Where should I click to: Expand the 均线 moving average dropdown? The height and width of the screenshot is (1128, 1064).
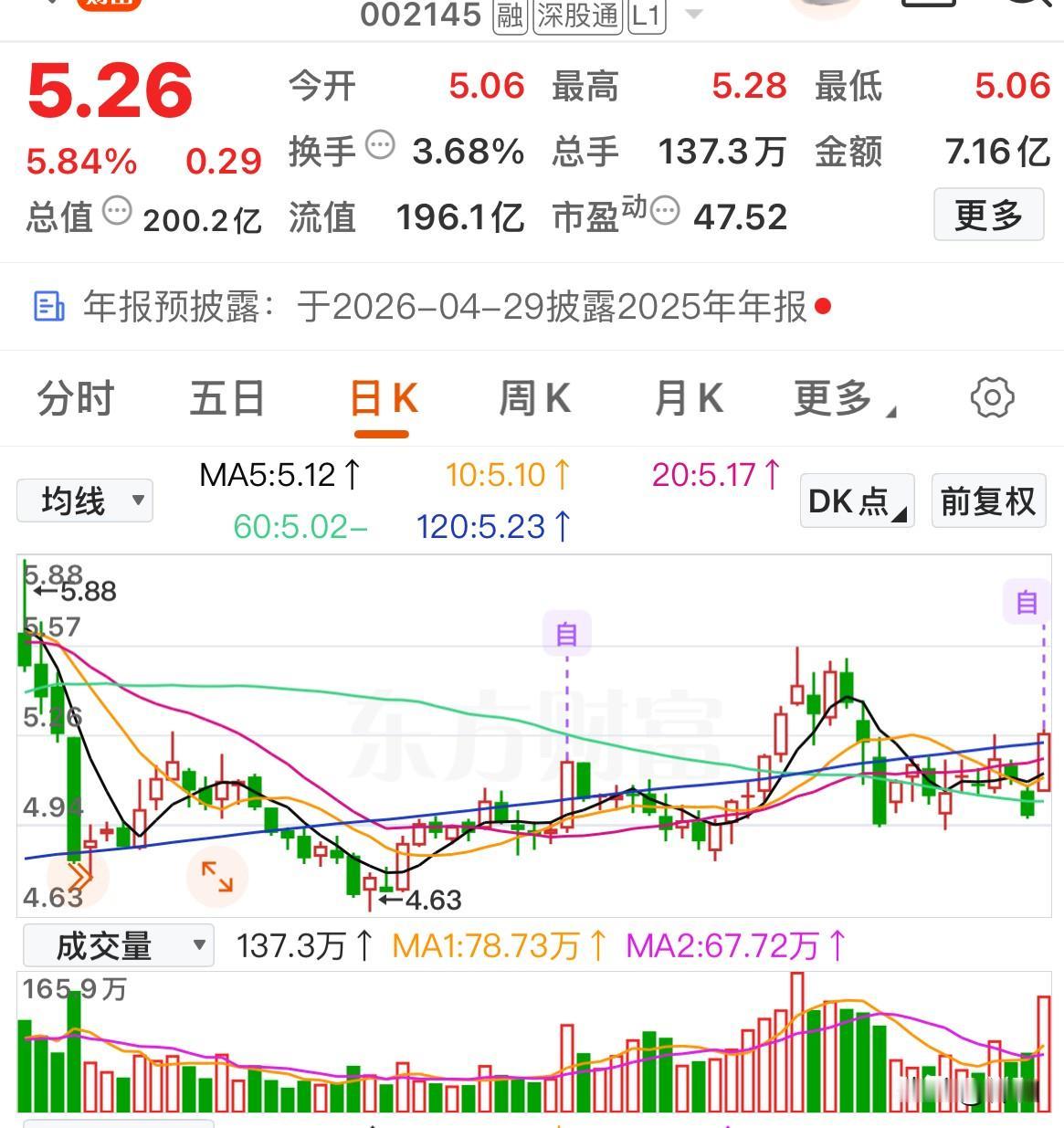point(84,501)
